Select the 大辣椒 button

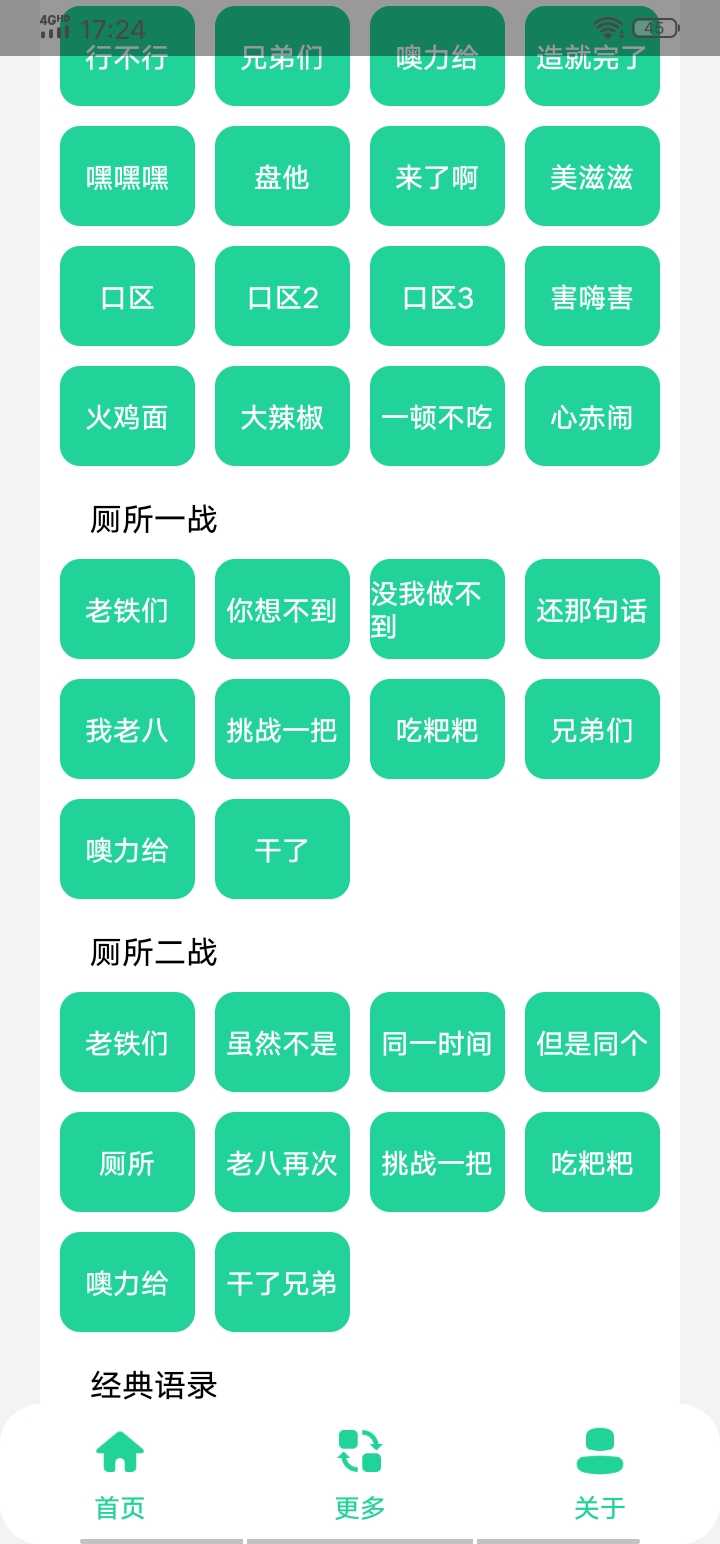[282, 416]
